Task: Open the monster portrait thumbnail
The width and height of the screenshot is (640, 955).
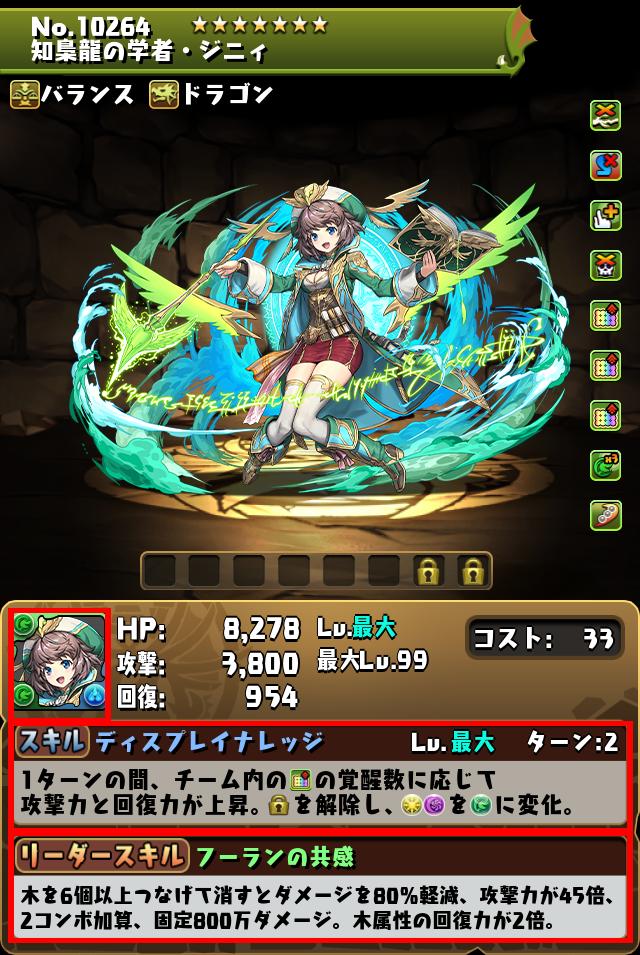Action: click(x=58, y=663)
